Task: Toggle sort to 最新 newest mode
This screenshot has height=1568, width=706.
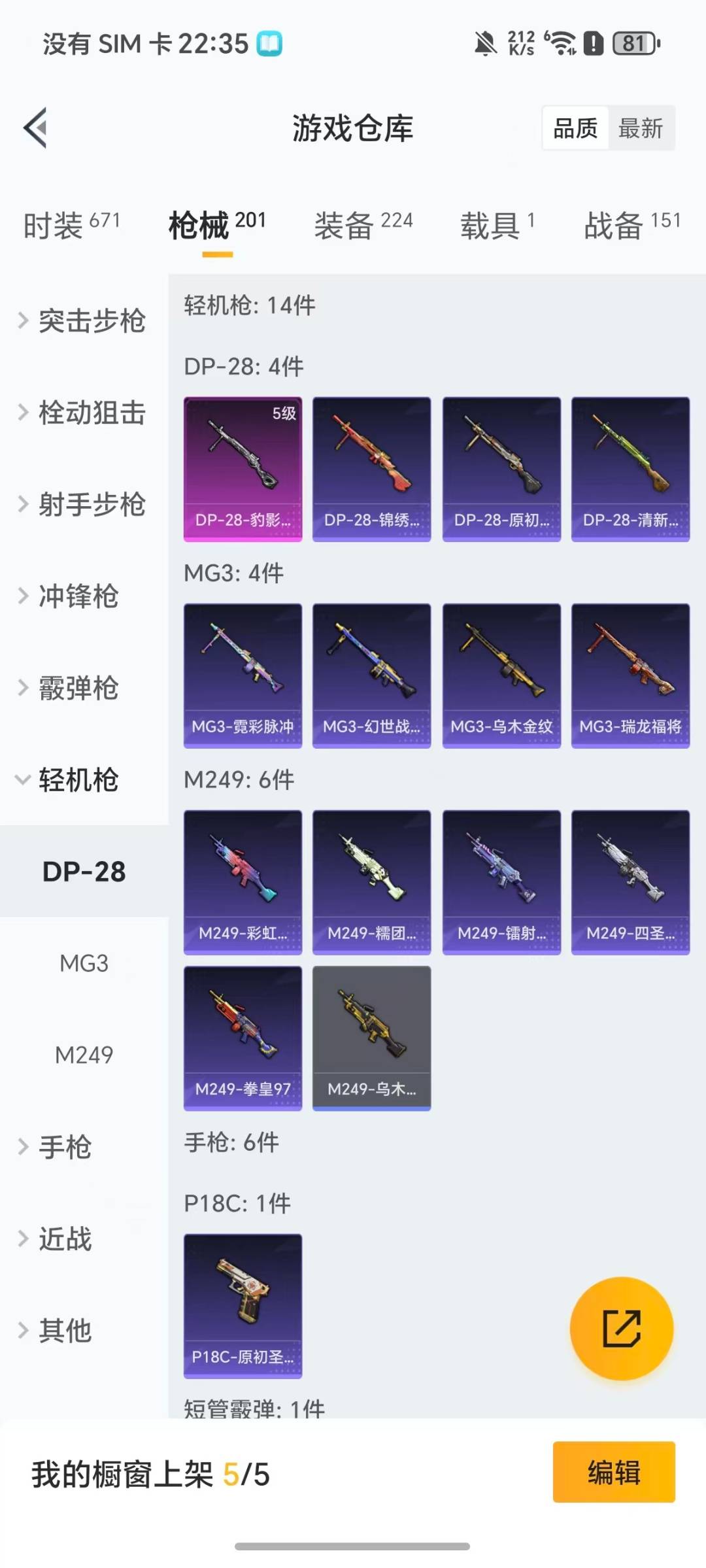Action: point(641,128)
